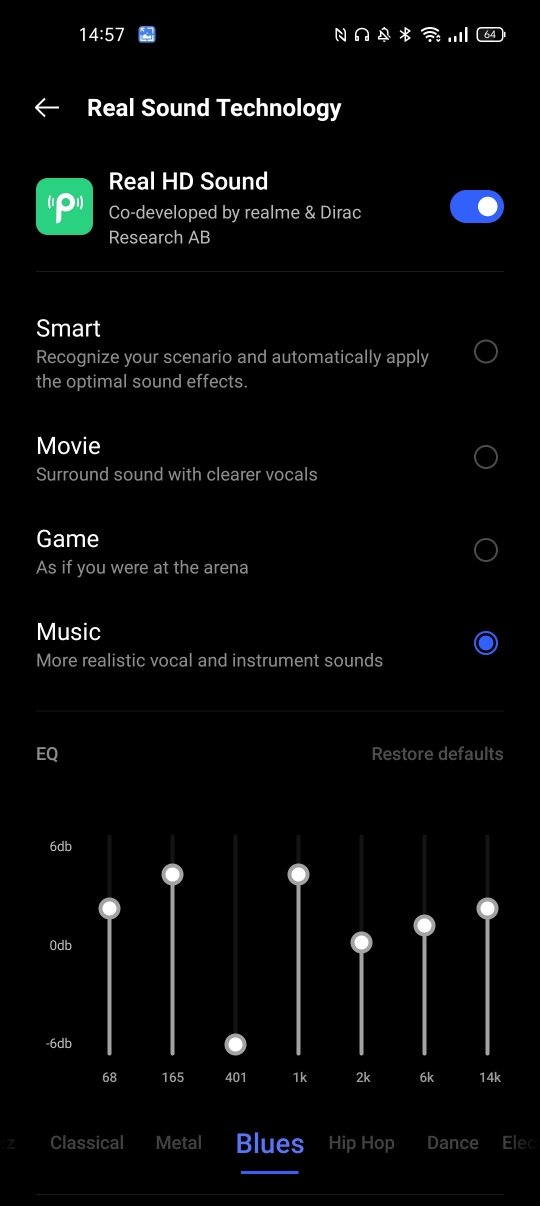Select the Smart sound mode
The width and height of the screenshot is (540, 1206).
coord(270,353)
